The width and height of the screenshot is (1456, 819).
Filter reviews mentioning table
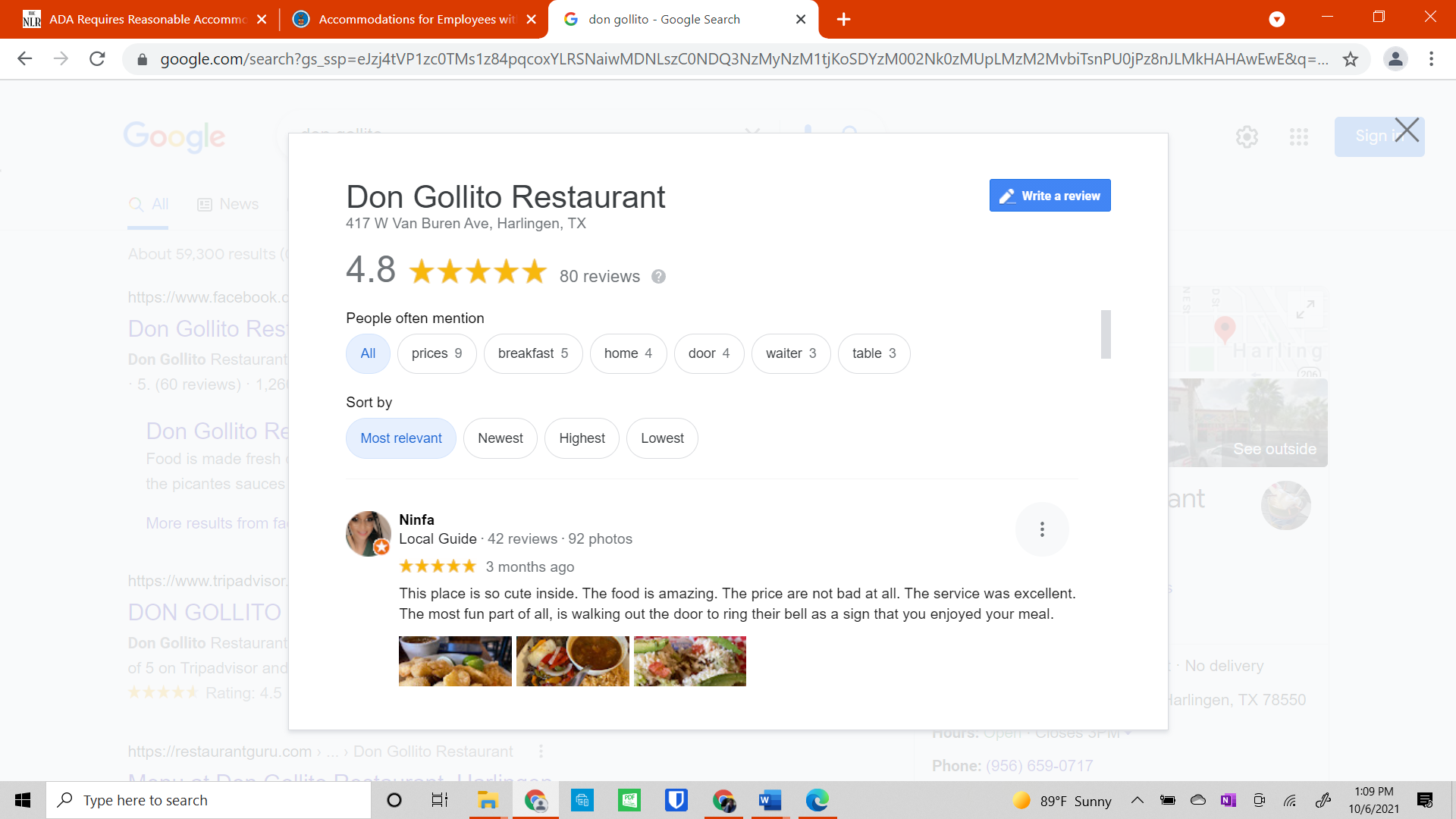(874, 353)
